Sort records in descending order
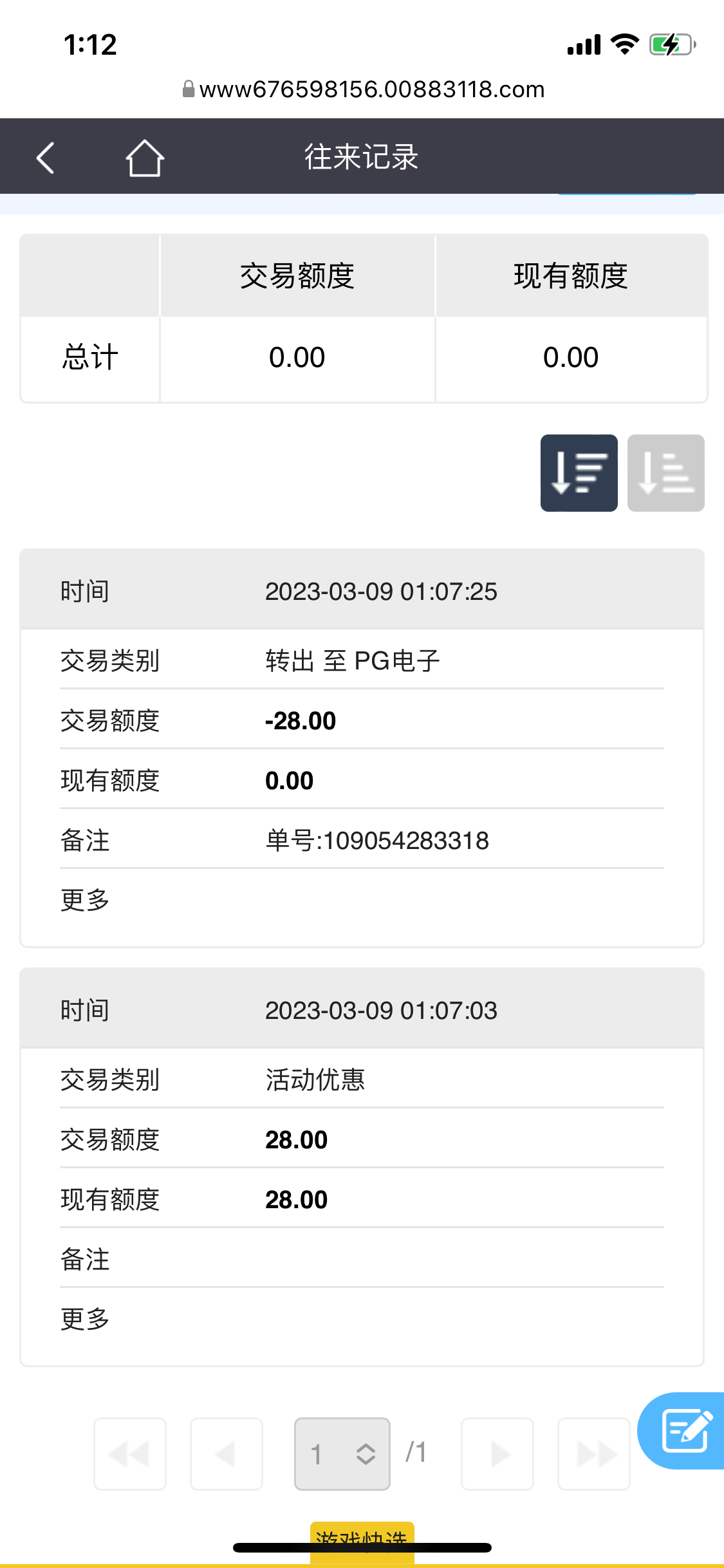The image size is (724, 1568). (x=579, y=473)
